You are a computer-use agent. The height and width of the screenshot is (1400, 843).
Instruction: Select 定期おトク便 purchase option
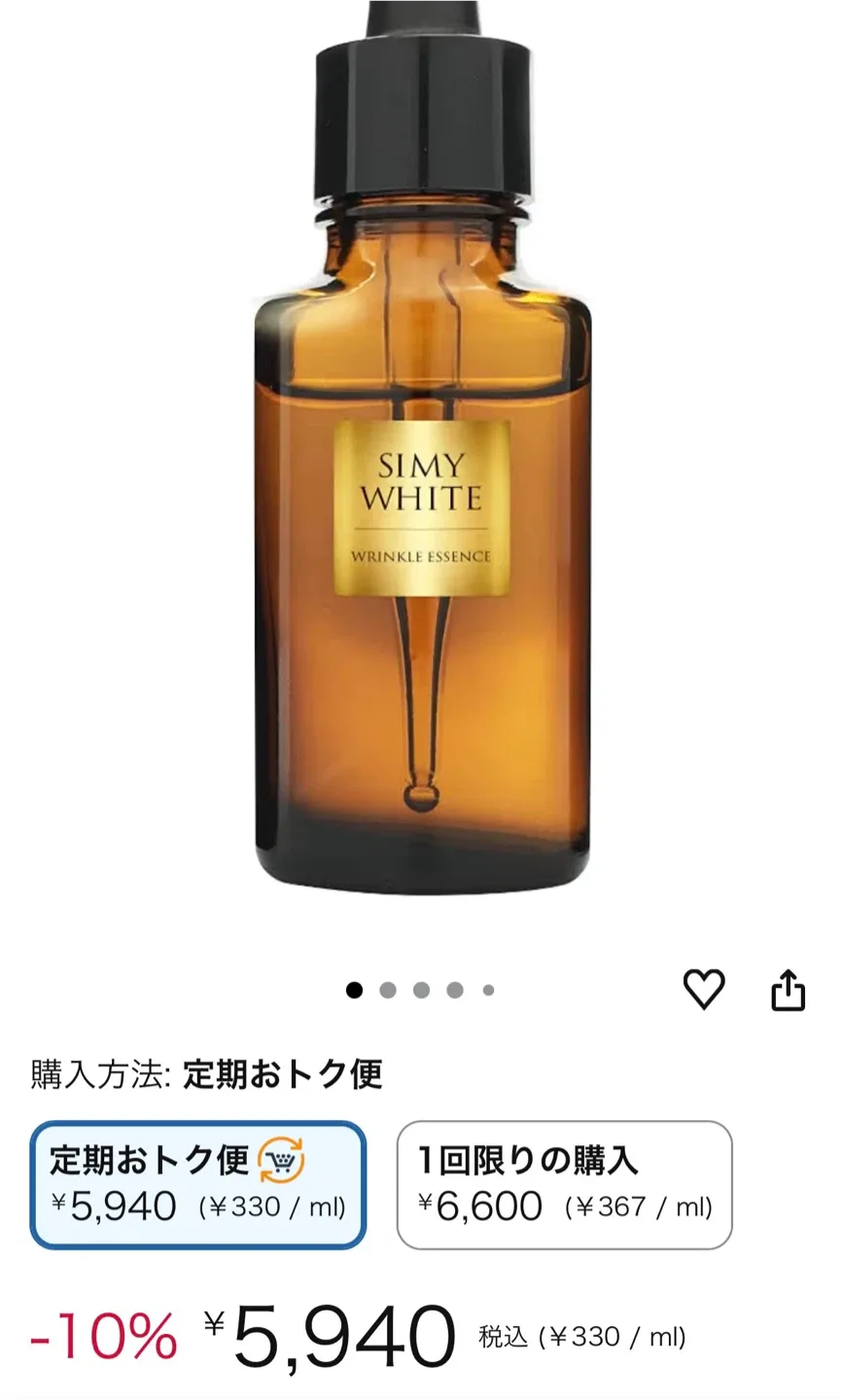point(198,1184)
